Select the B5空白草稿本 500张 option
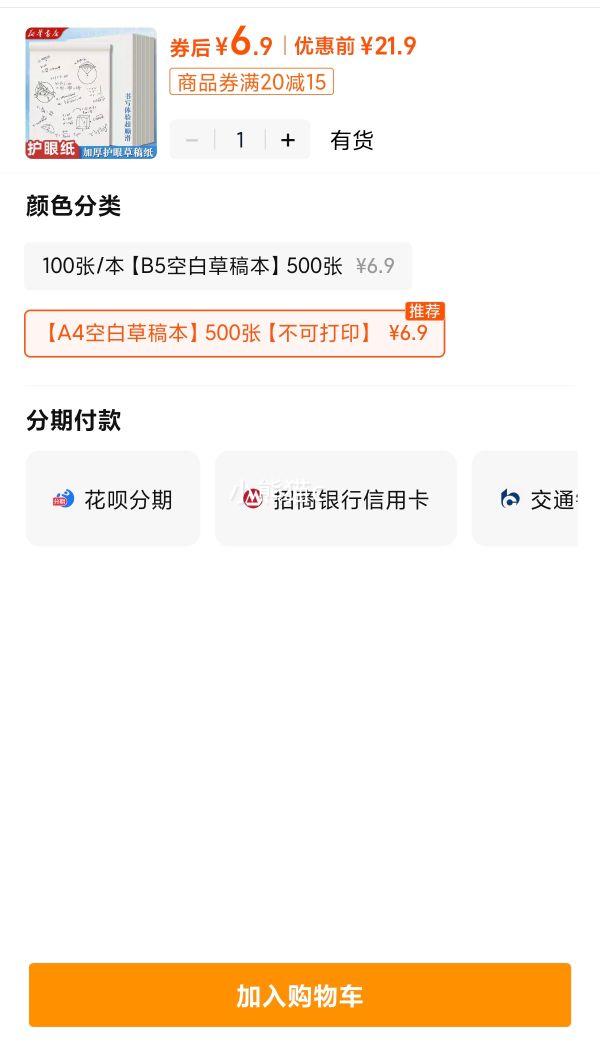 tap(218, 266)
